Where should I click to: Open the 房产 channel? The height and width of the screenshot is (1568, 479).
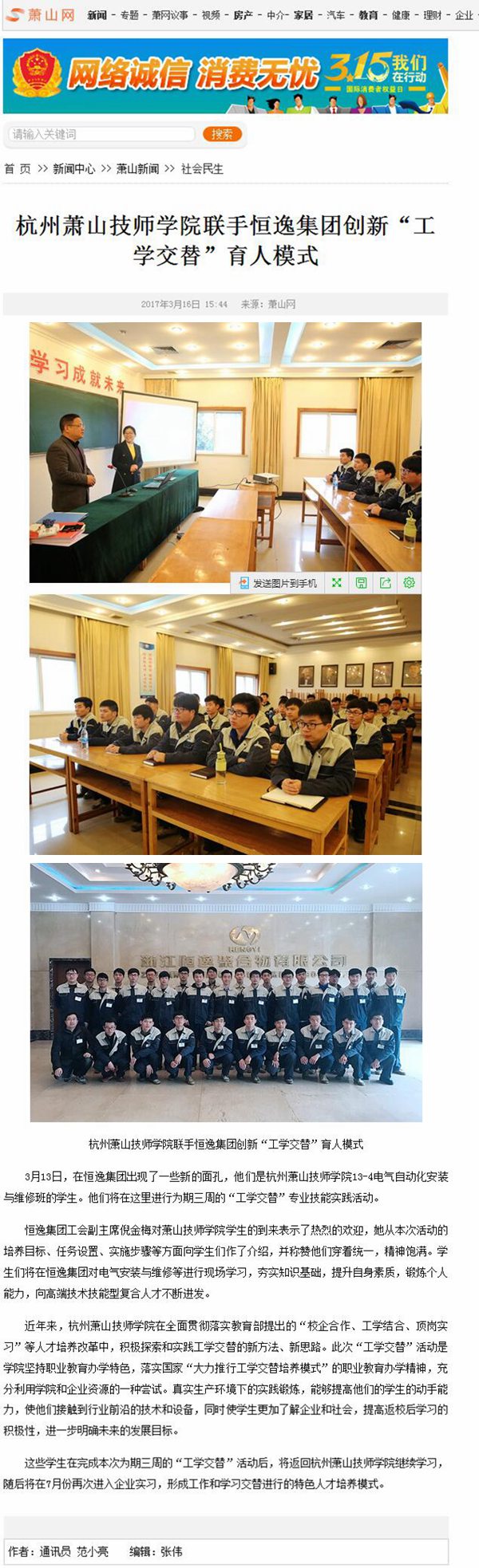click(x=243, y=15)
